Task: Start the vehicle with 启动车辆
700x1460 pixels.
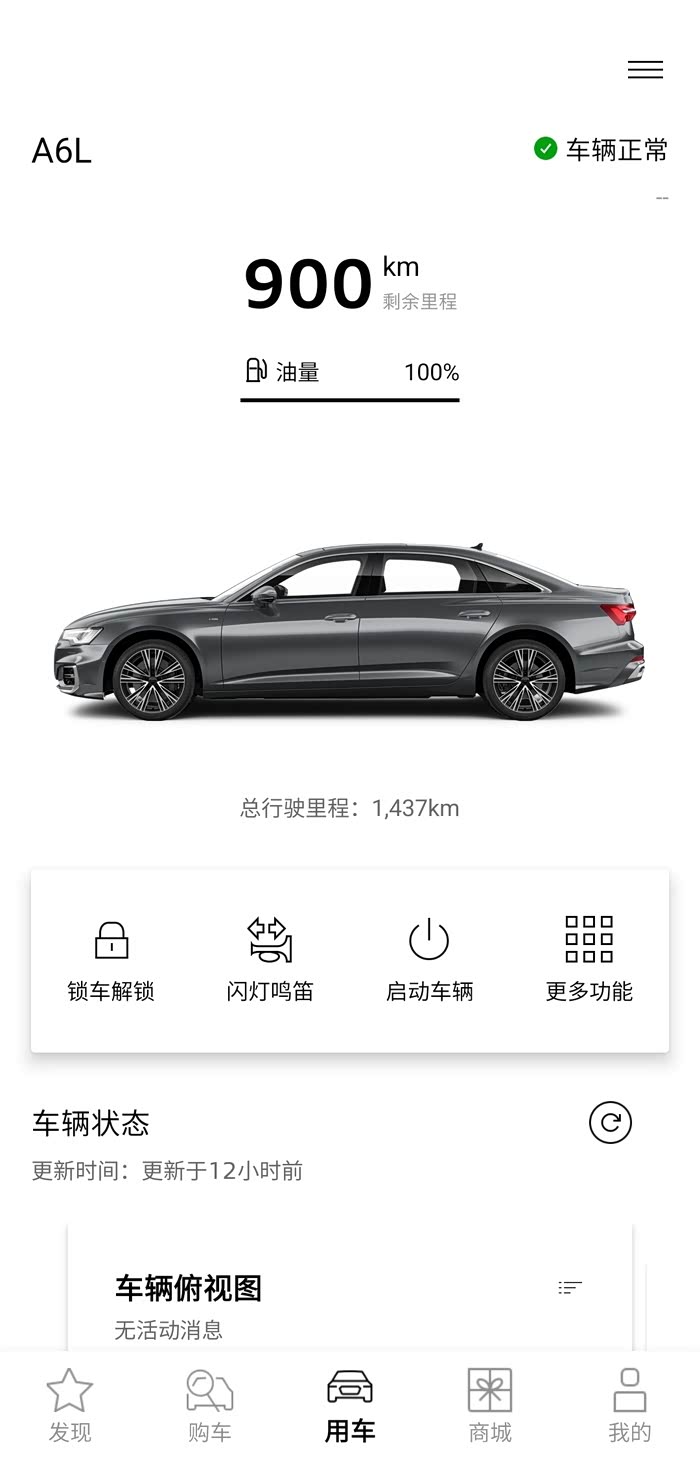Action: 429,958
